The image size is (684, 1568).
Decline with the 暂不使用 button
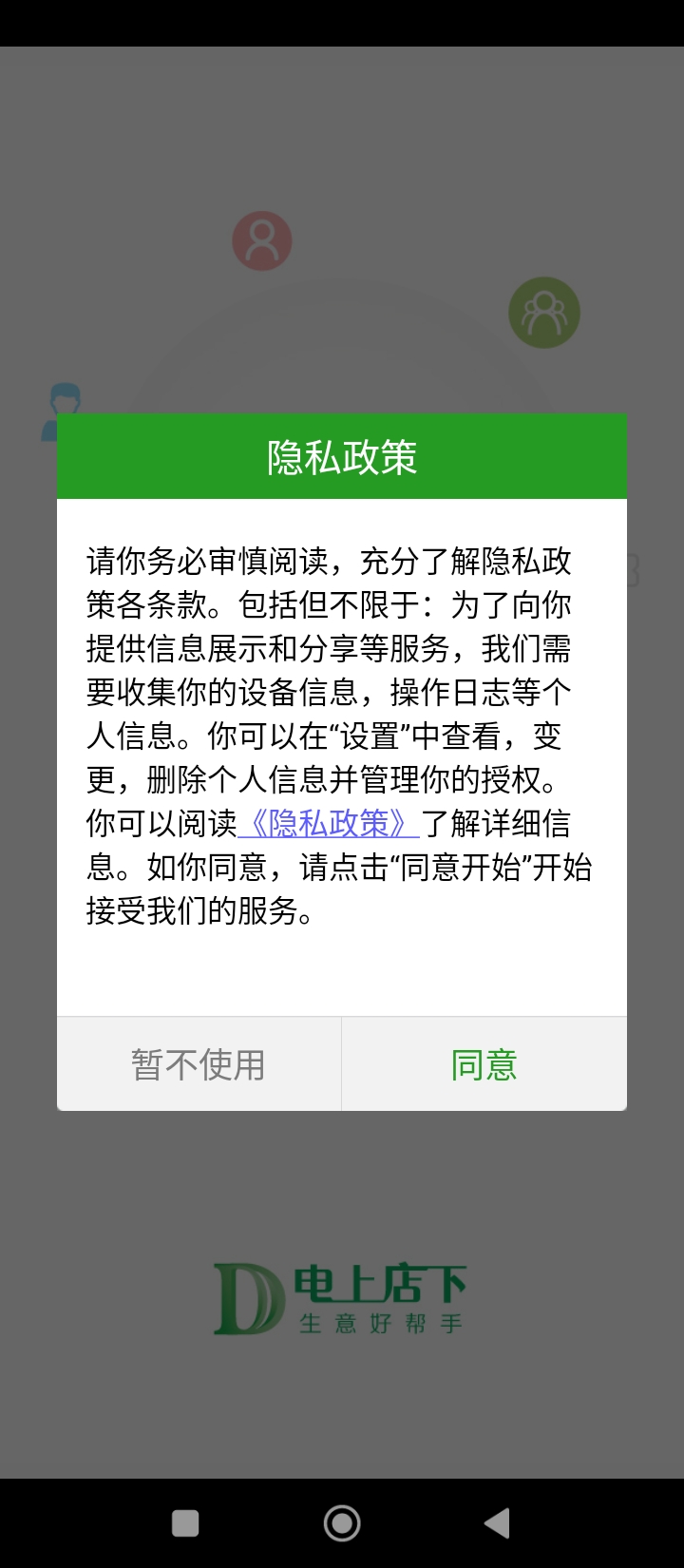tap(199, 1064)
